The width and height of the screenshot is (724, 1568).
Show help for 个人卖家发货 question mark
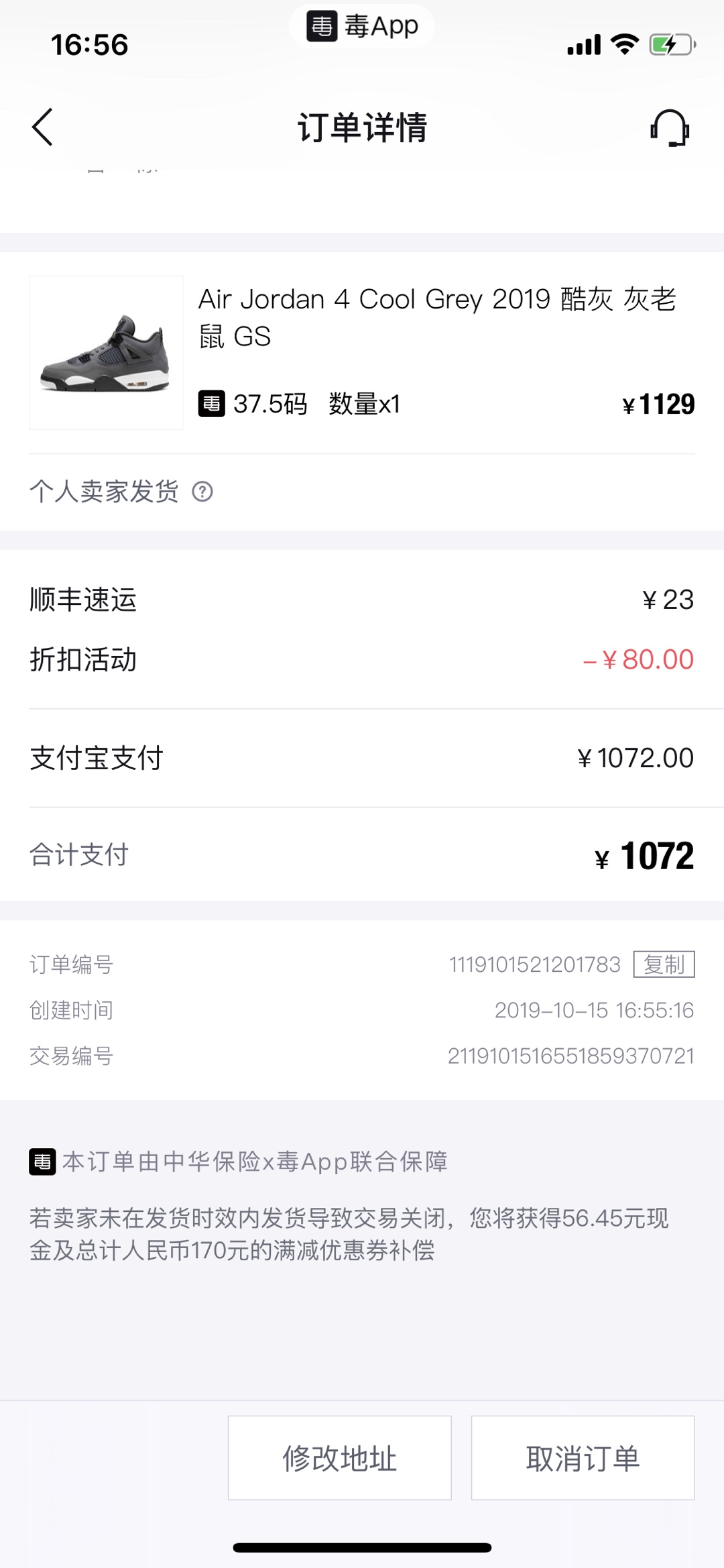[202, 492]
